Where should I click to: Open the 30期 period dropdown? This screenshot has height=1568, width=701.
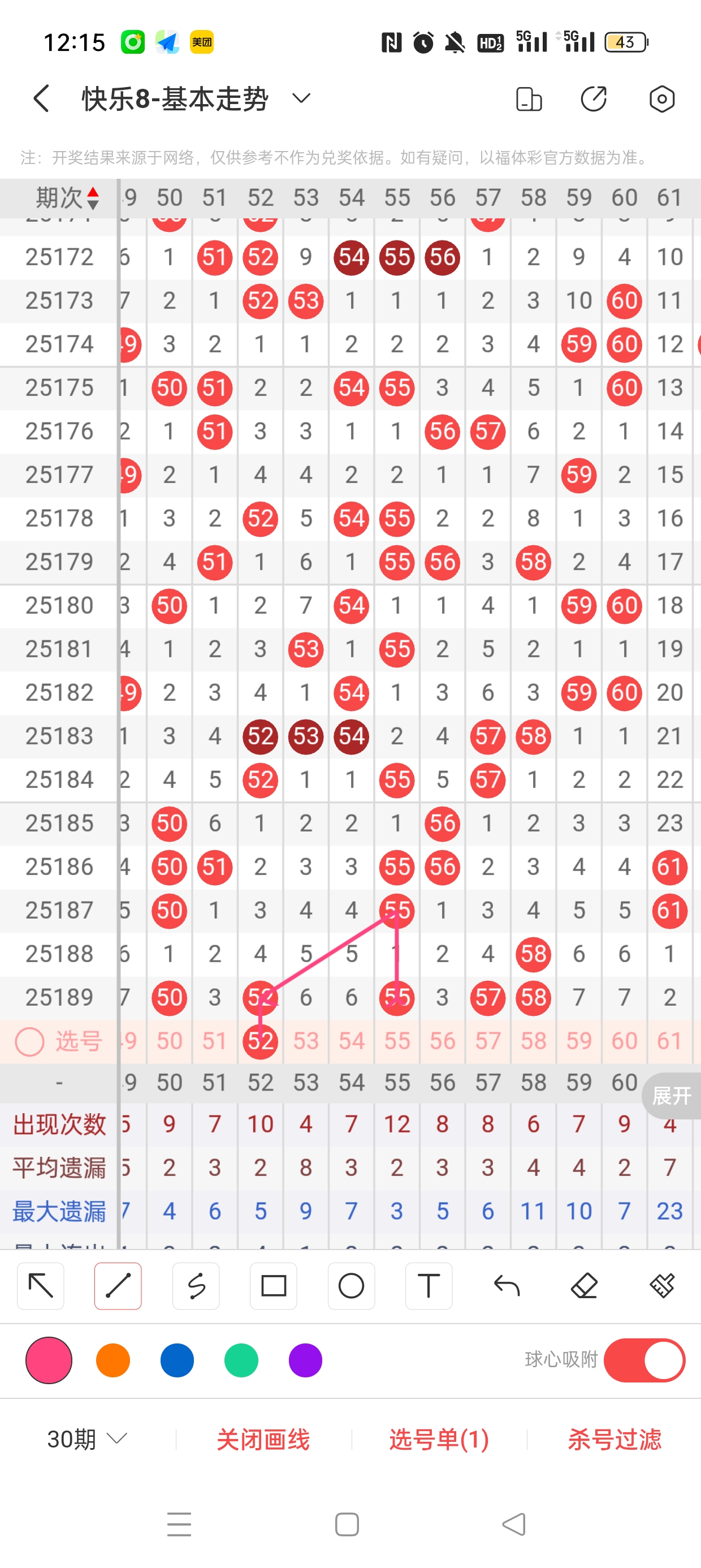tap(87, 1439)
